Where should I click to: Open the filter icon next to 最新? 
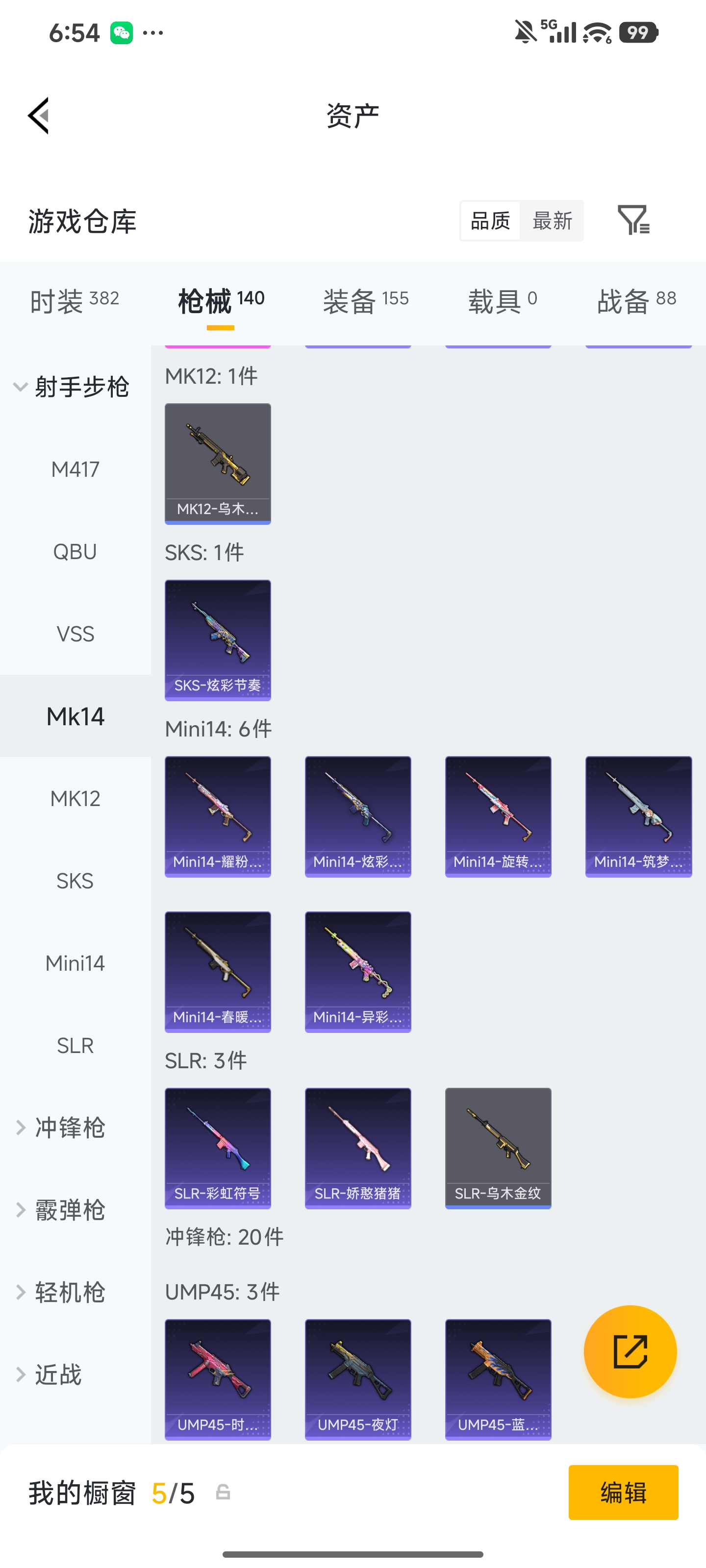pyautogui.click(x=633, y=220)
